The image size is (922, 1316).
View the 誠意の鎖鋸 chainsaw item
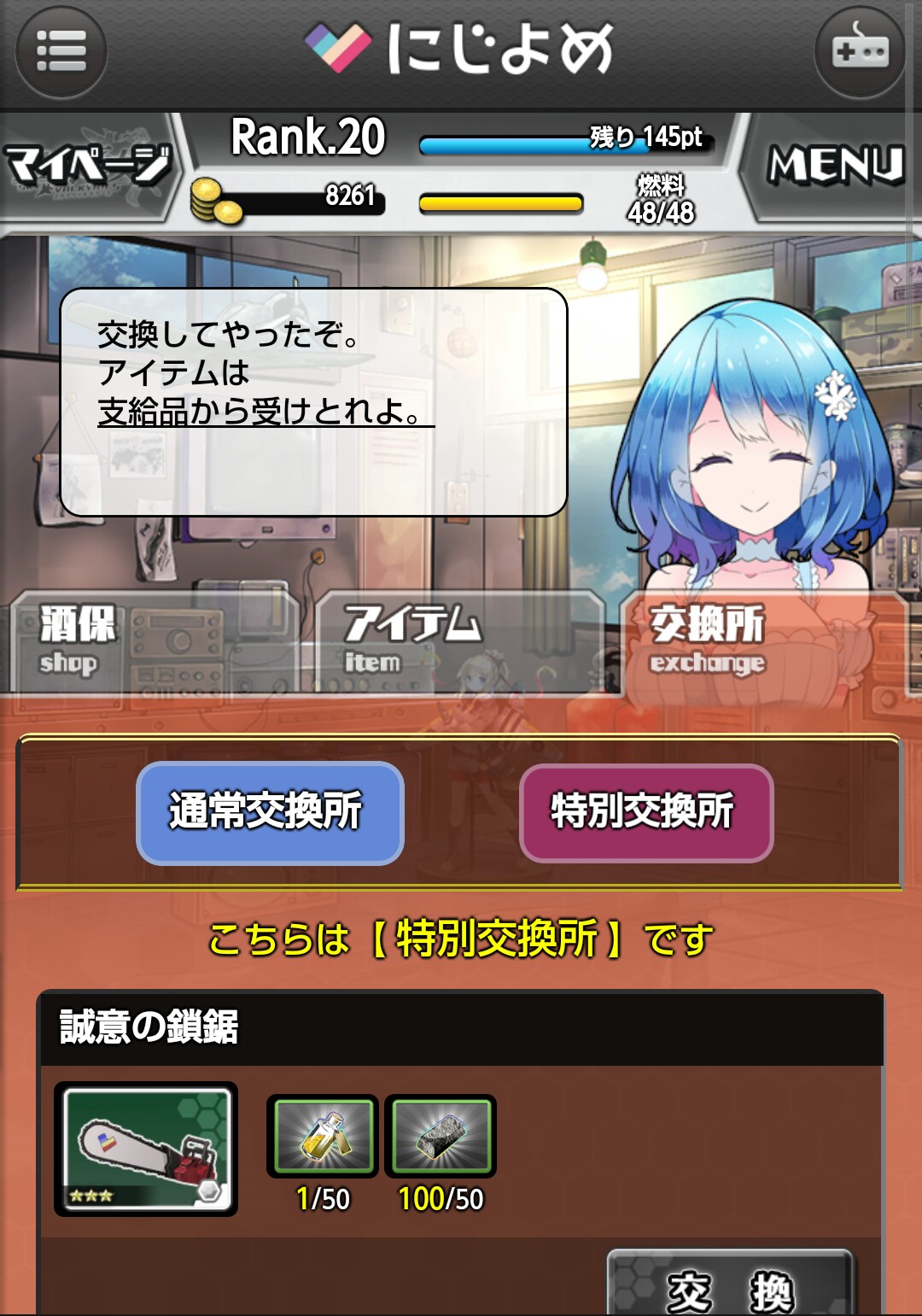[x=146, y=1149]
